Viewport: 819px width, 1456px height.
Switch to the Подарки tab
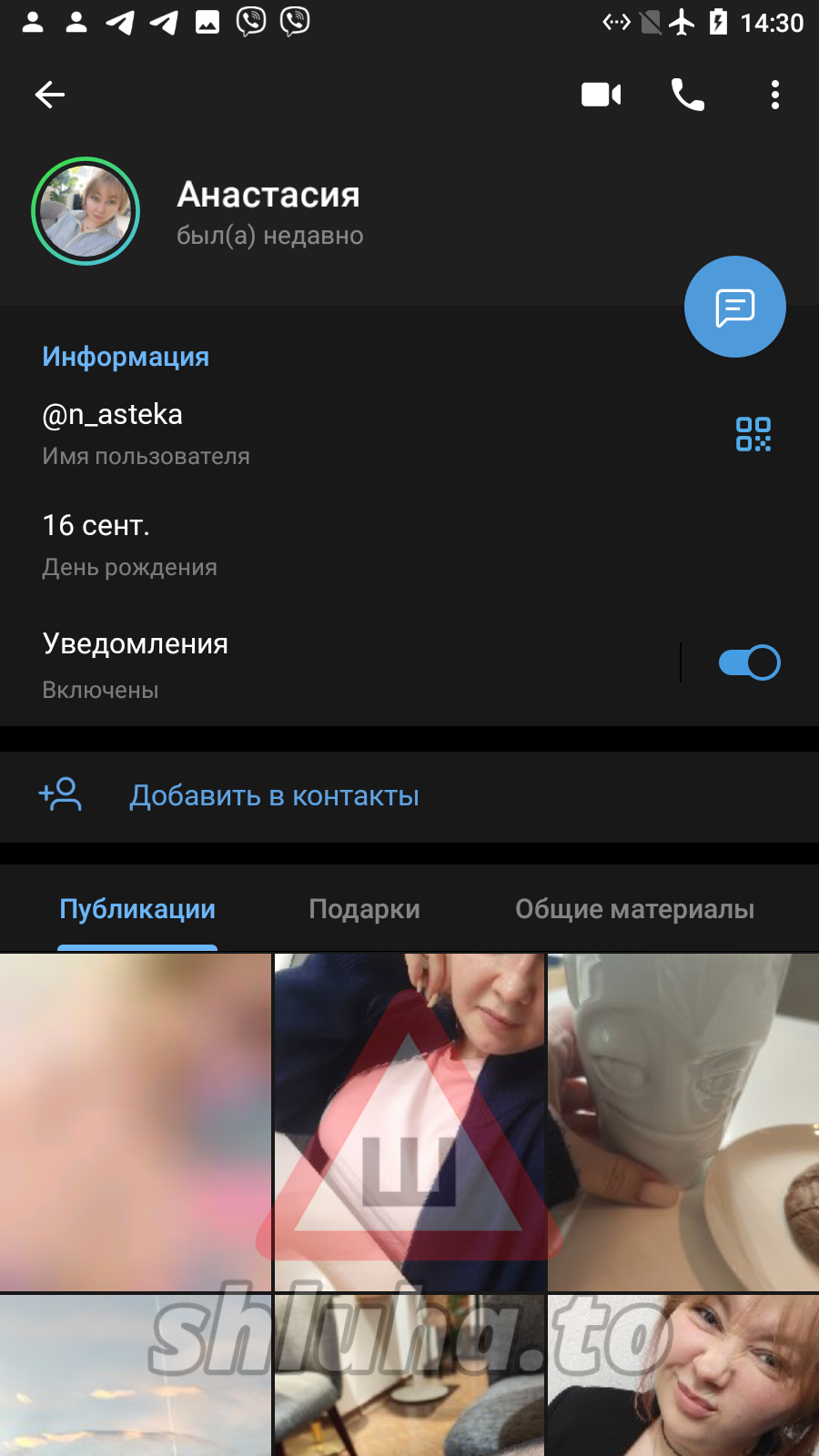(x=364, y=909)
